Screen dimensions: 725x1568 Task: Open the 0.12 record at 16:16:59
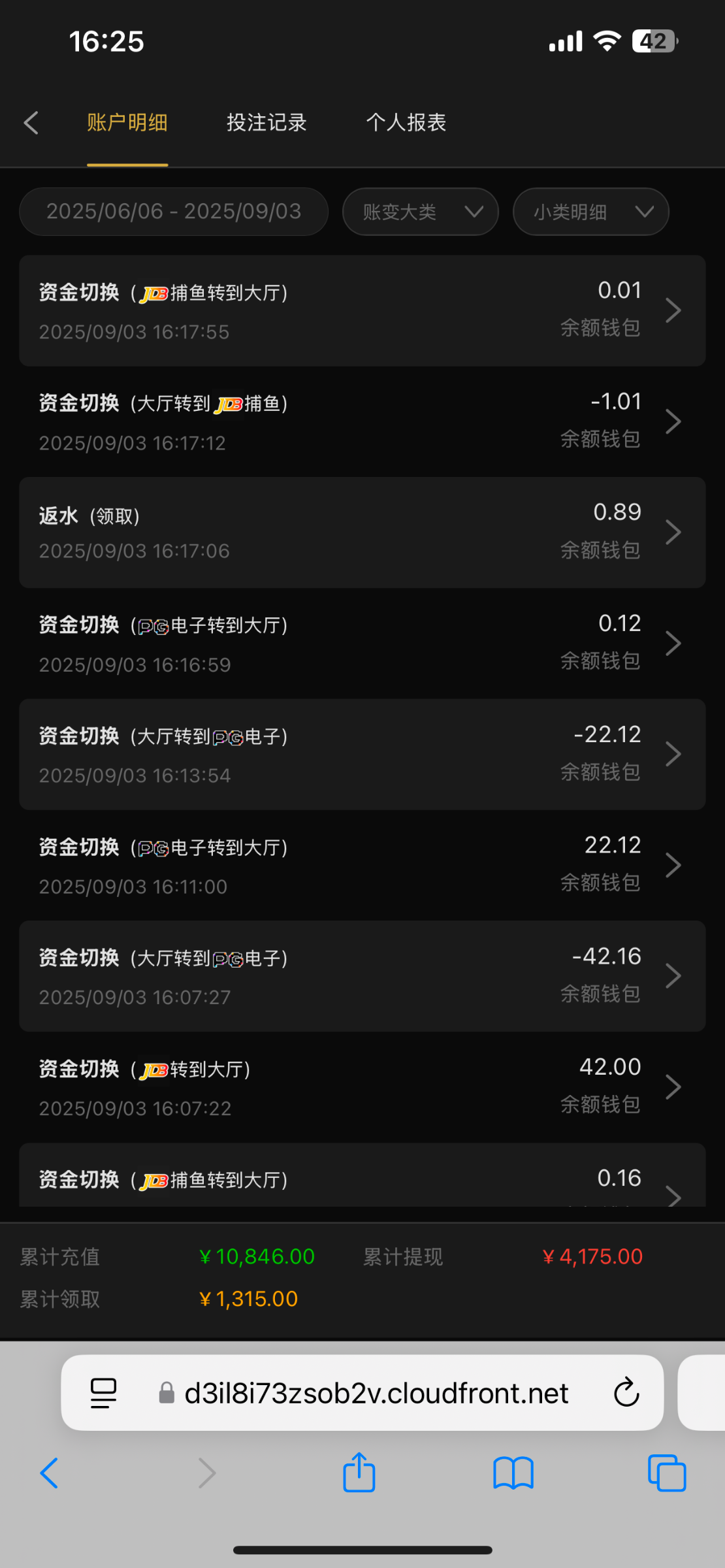pos(362,644)
